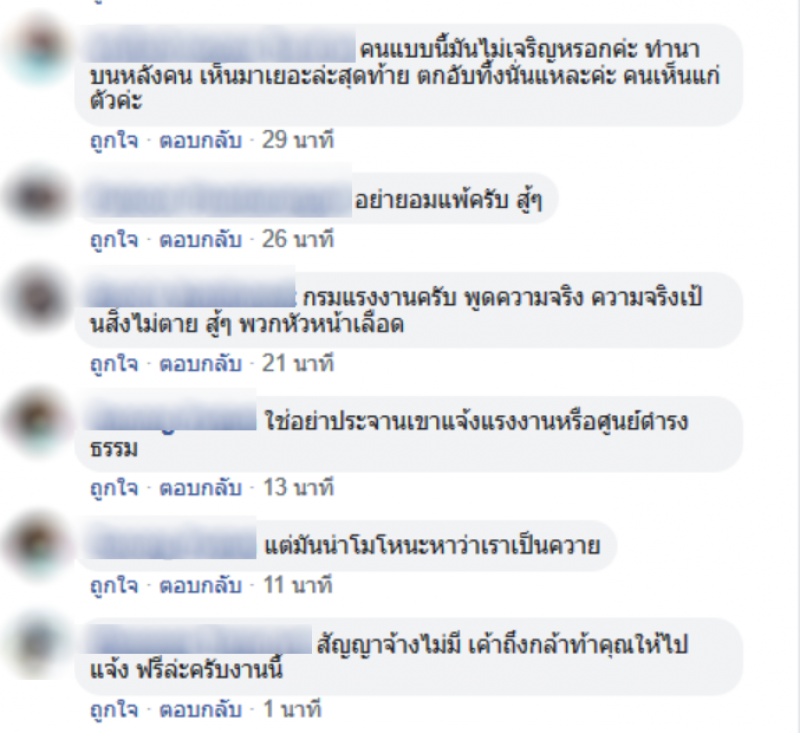Tap ตอบกลับ under the 13 นาที comment
This screenshot has width=800, height=733.
(201, 488)
